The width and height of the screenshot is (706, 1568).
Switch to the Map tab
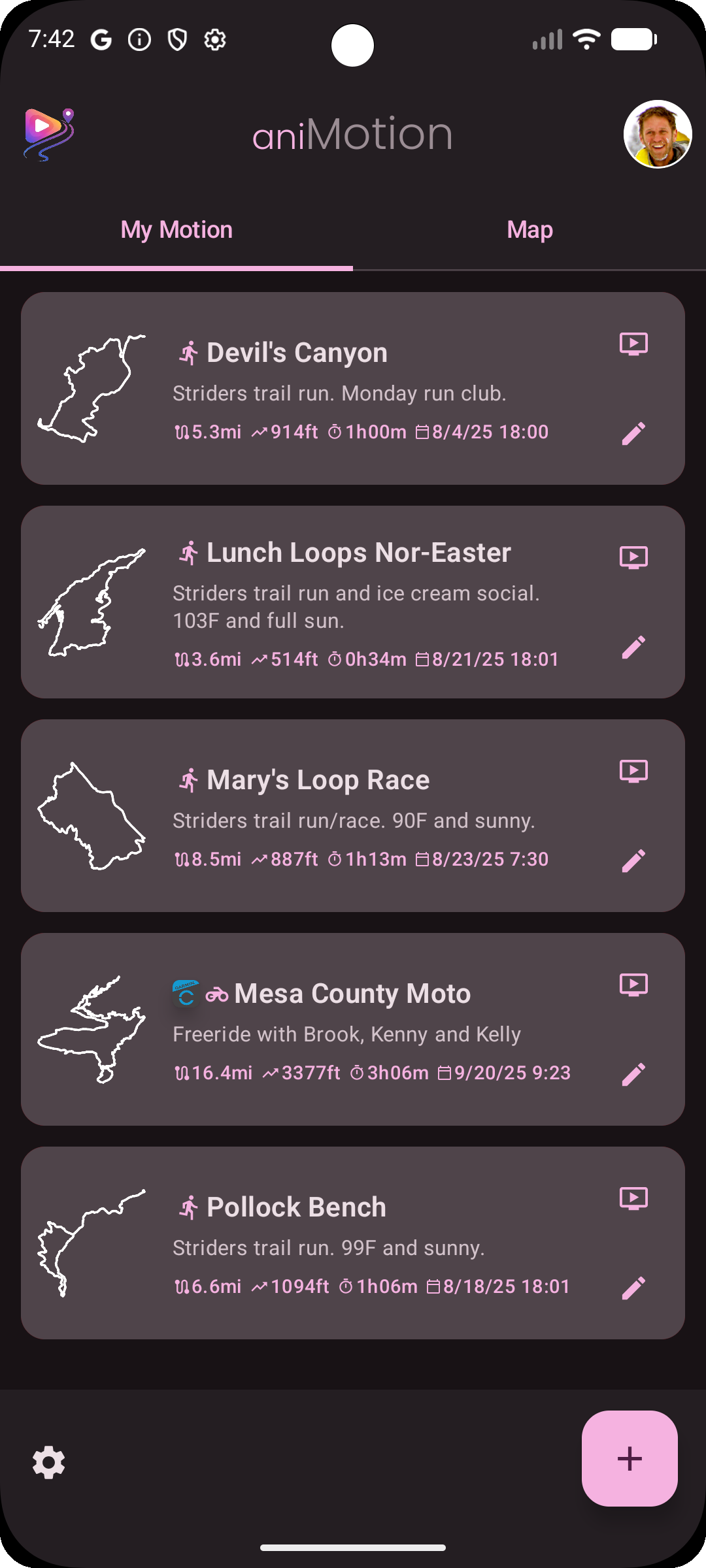coord(529,230)
